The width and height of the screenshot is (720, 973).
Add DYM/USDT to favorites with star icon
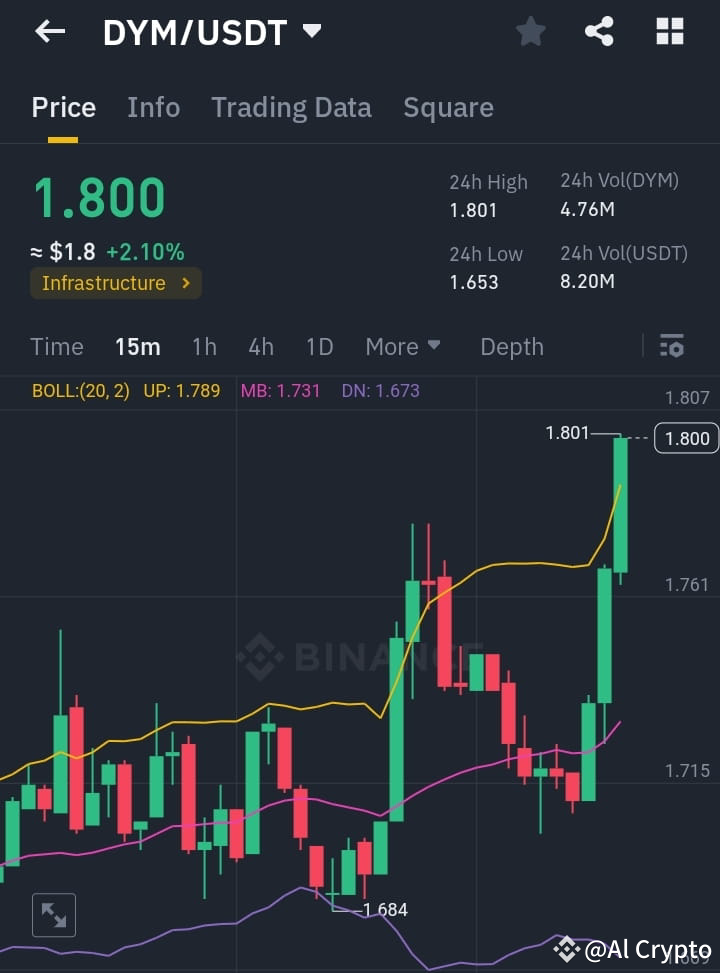(530, 31)
